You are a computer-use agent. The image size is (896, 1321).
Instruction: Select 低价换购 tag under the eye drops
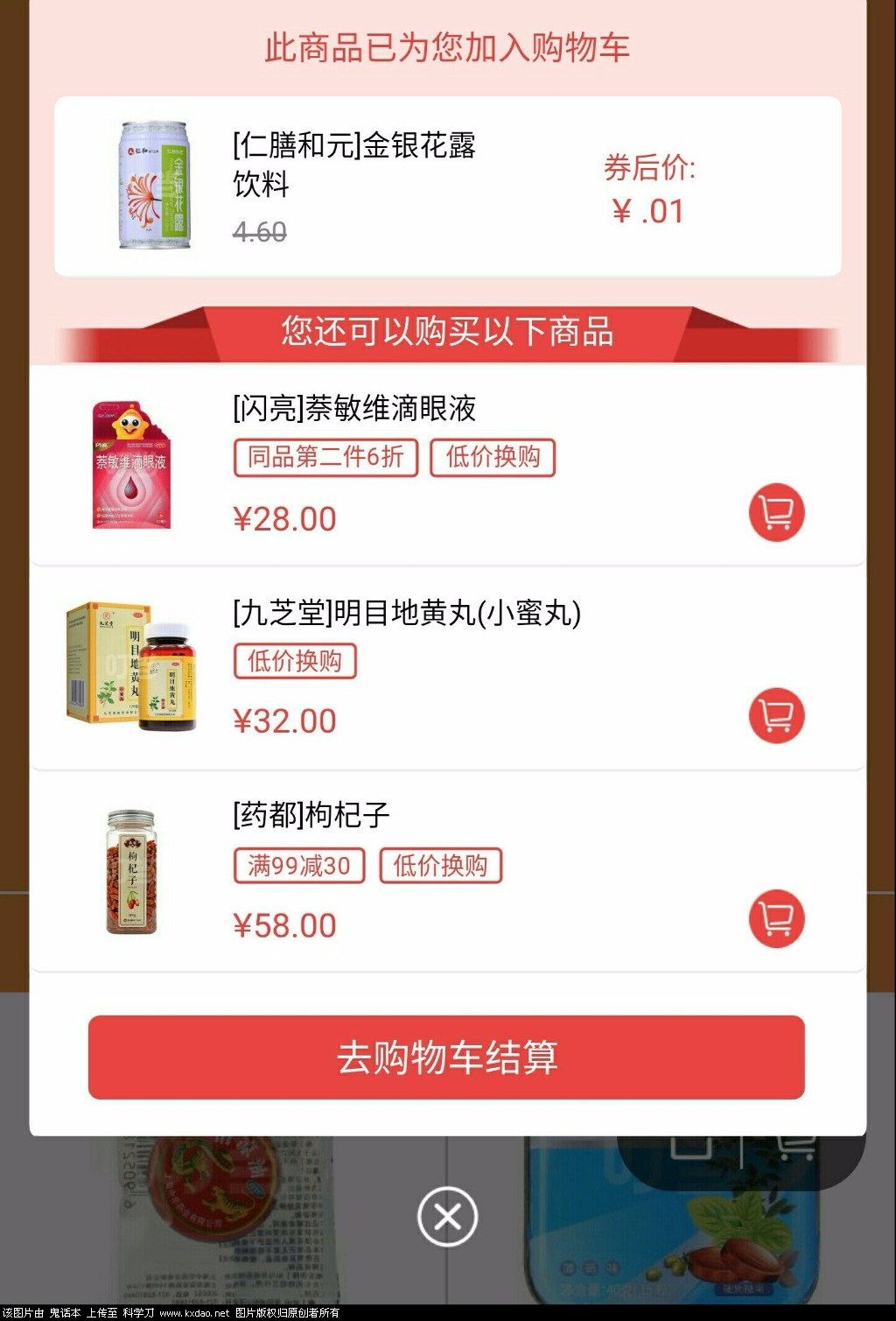[493, 457]
